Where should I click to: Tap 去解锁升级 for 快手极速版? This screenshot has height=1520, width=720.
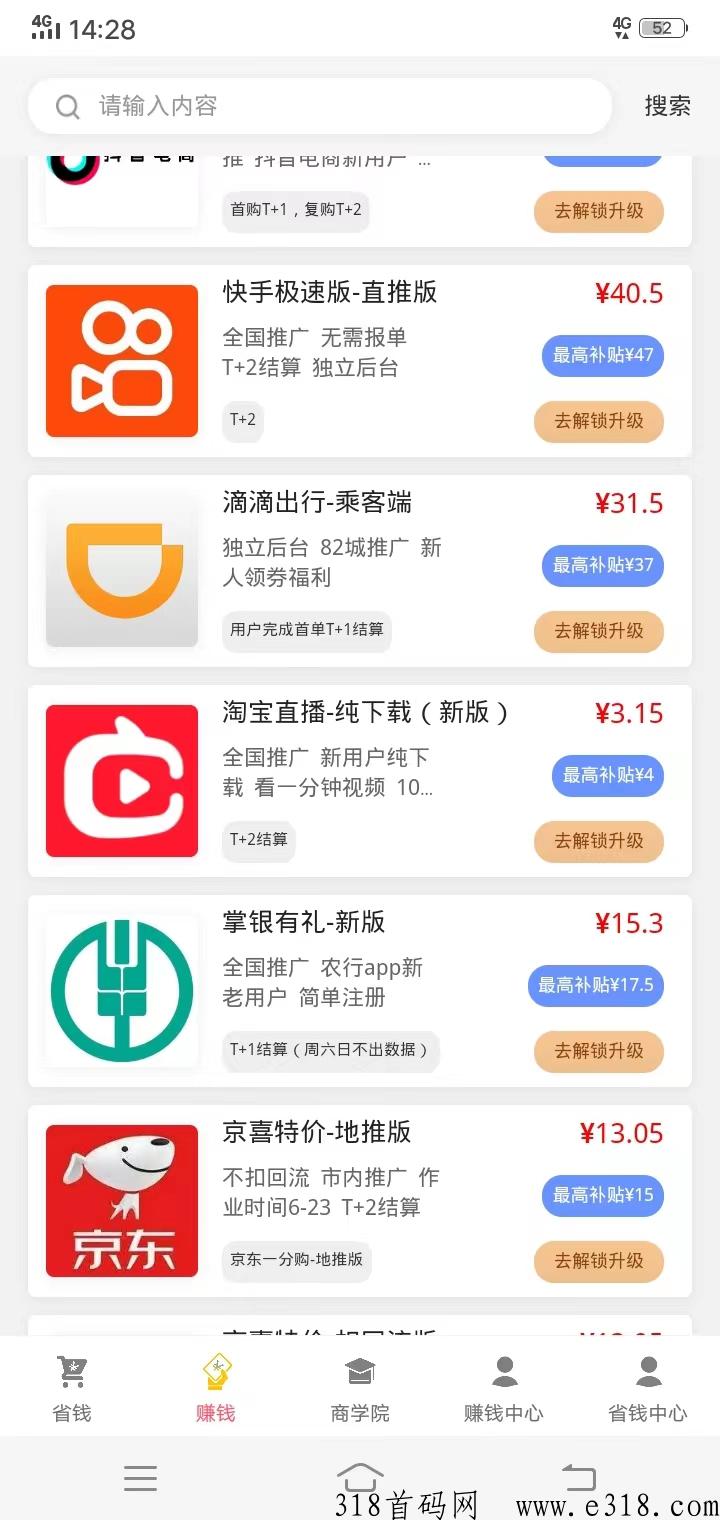pyautogui.click(x=598, y=422)
